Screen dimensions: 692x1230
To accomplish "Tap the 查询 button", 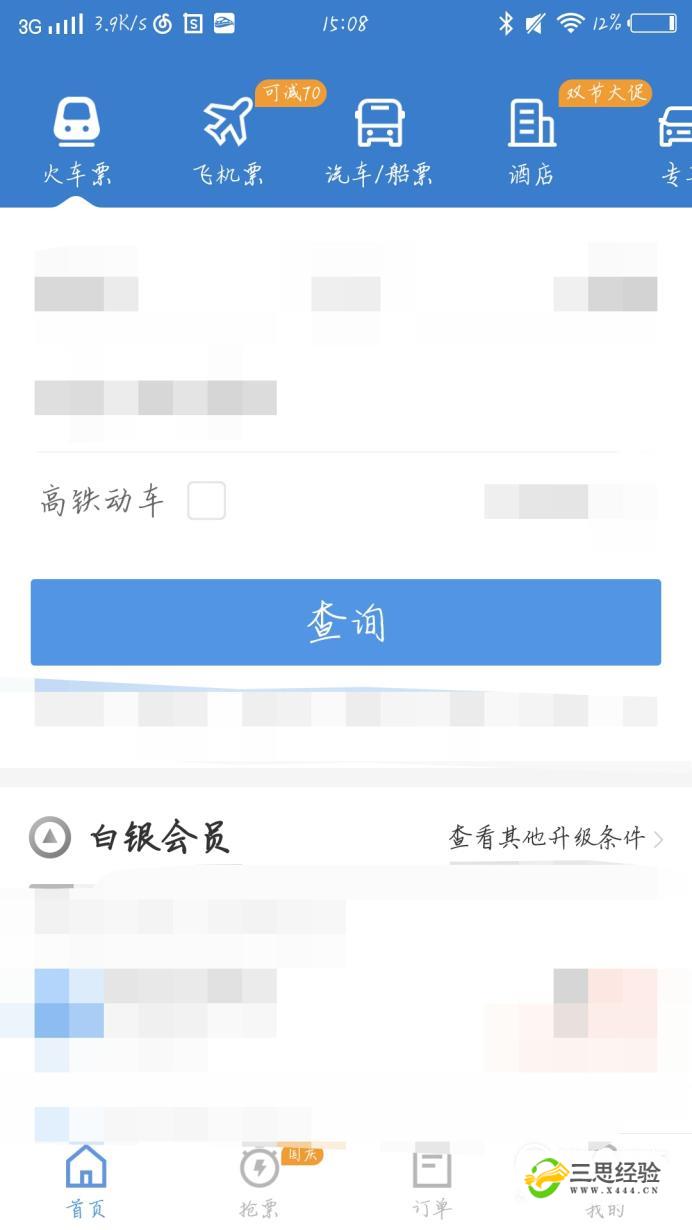I will coord(346,622).
